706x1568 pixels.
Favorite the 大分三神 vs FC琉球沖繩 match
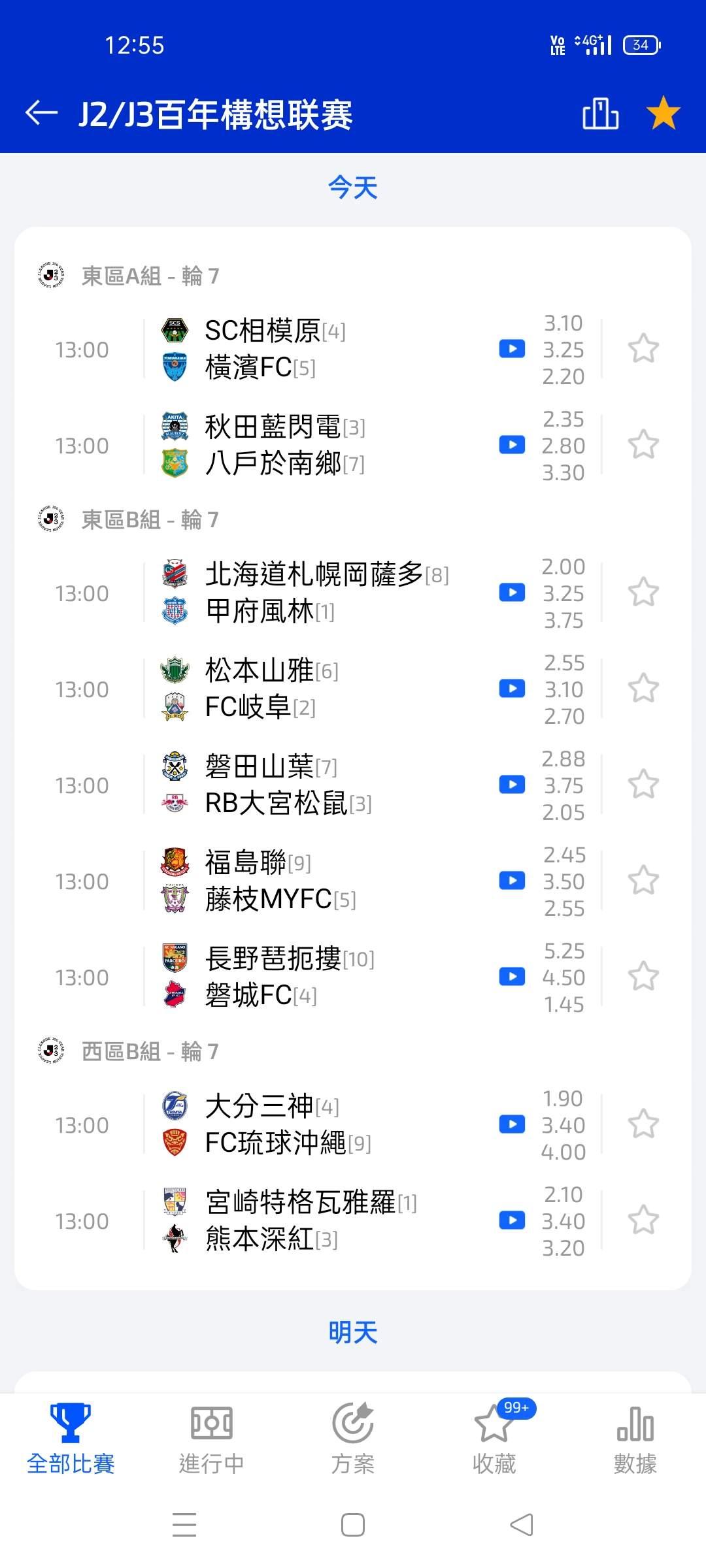click(643, 1124)
